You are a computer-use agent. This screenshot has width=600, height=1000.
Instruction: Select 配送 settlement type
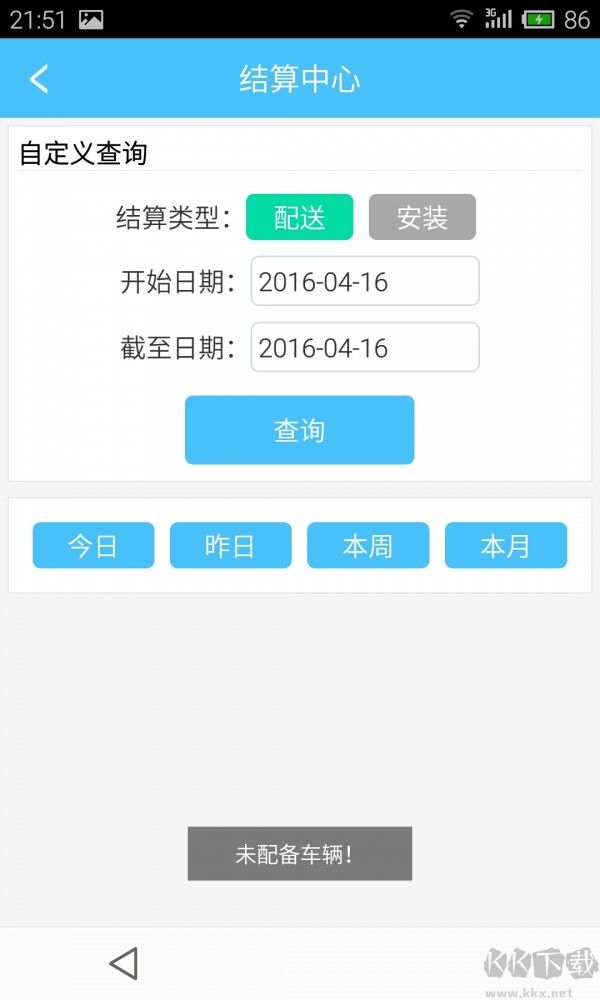pos(299,217)
